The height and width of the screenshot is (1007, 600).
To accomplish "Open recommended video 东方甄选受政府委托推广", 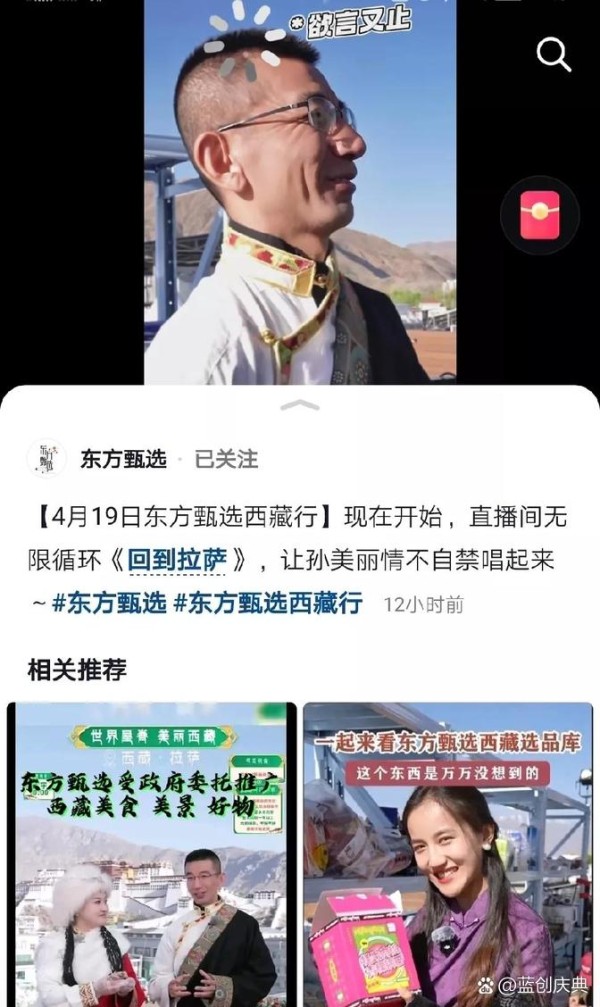I will 152,854.
